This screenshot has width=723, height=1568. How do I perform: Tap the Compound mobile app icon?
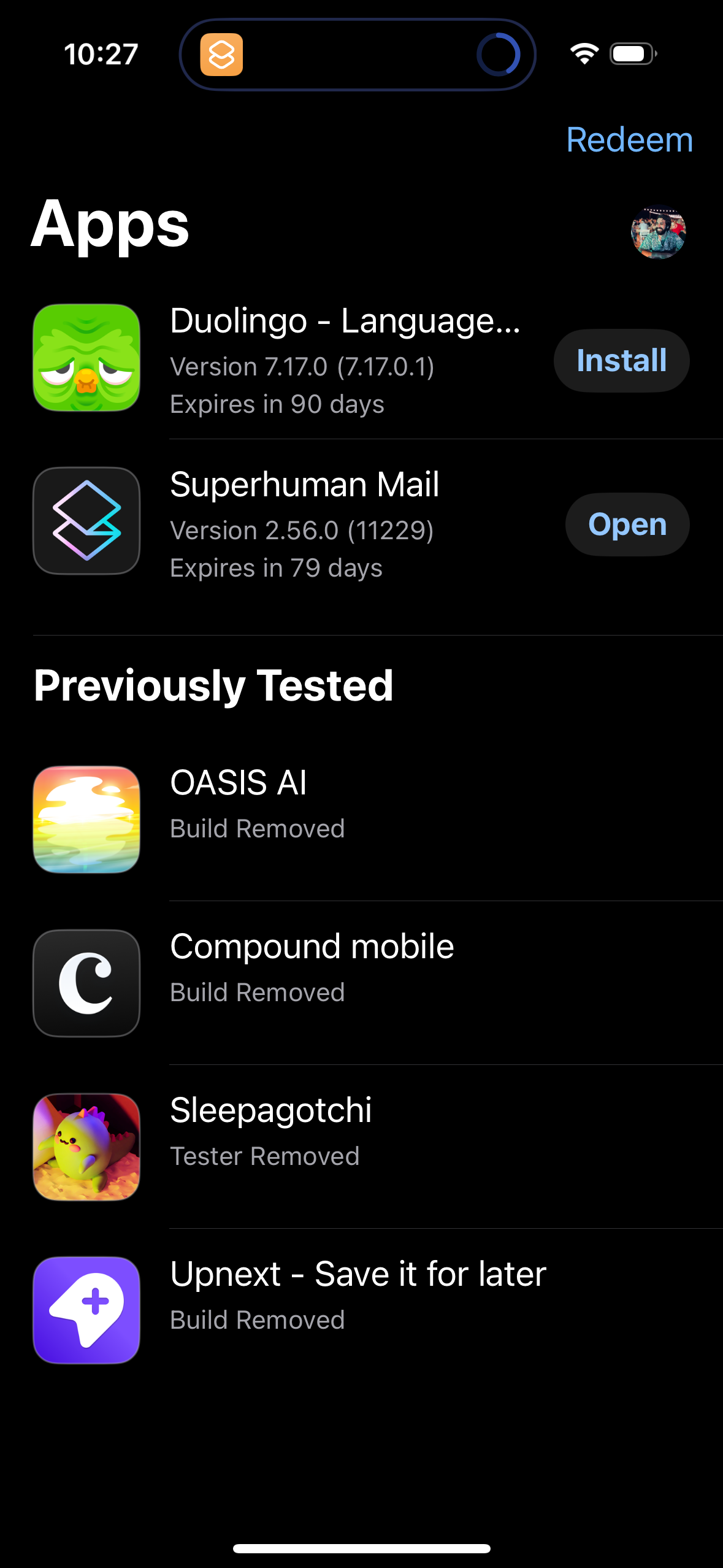[86, 983]
